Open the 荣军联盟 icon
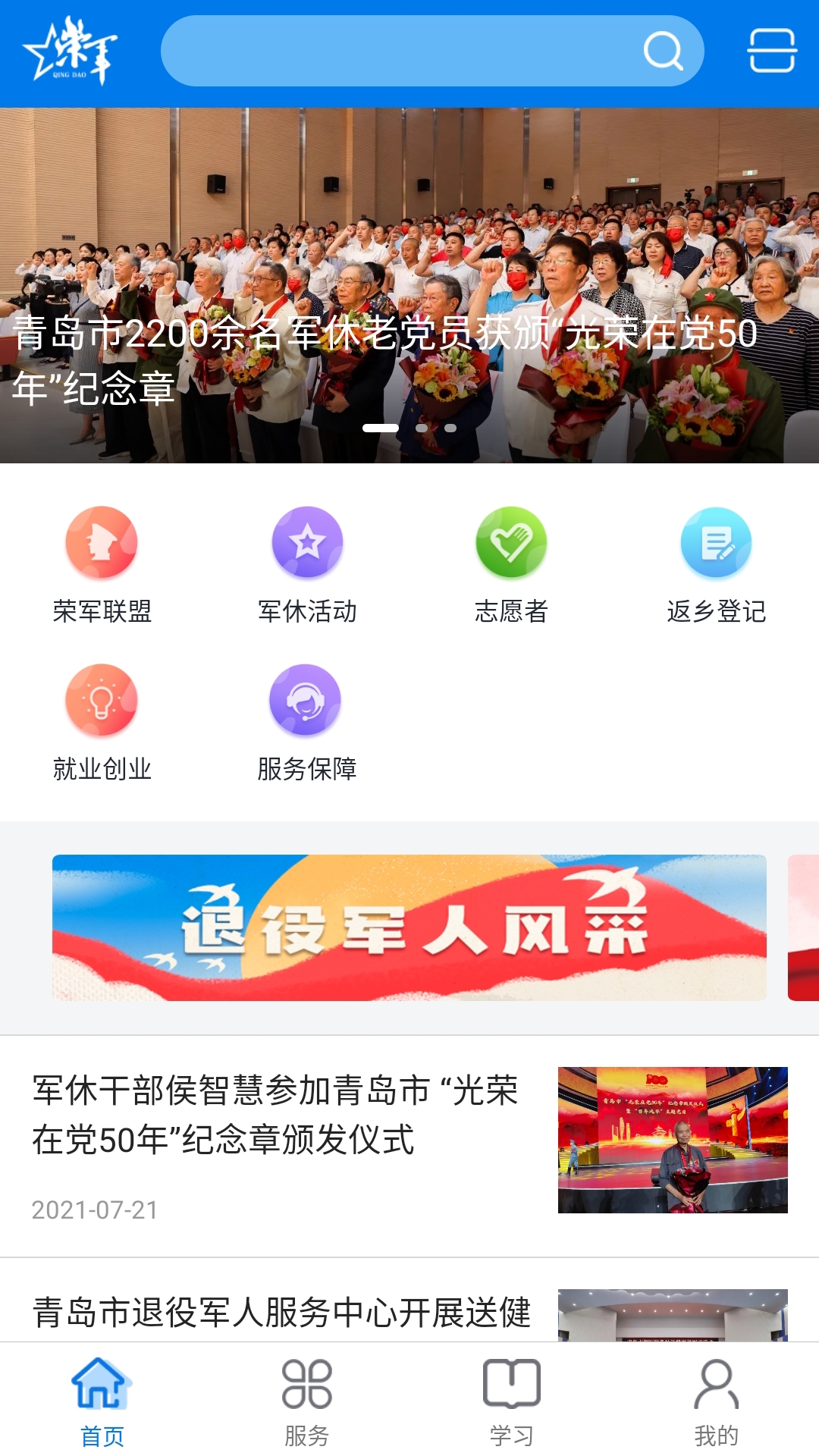This screenshot has width=819, height=1456. [102, 543]
